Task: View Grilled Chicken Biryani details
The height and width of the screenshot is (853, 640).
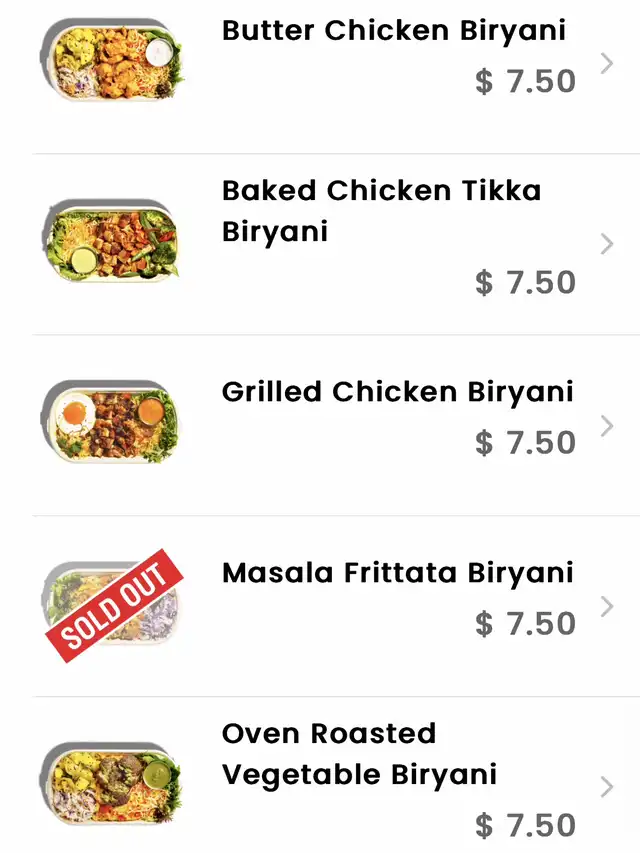Action: point(397,392)
